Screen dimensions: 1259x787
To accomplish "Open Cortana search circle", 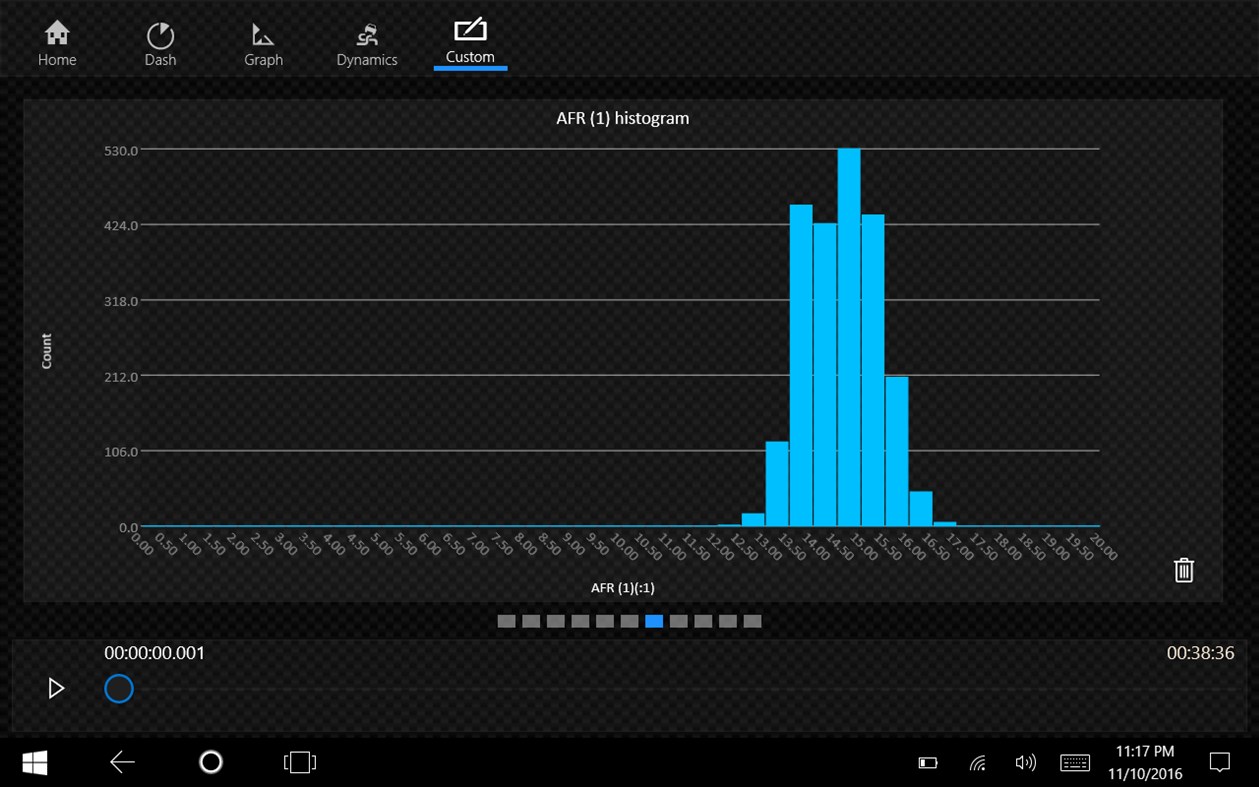I will click(211, 763).
